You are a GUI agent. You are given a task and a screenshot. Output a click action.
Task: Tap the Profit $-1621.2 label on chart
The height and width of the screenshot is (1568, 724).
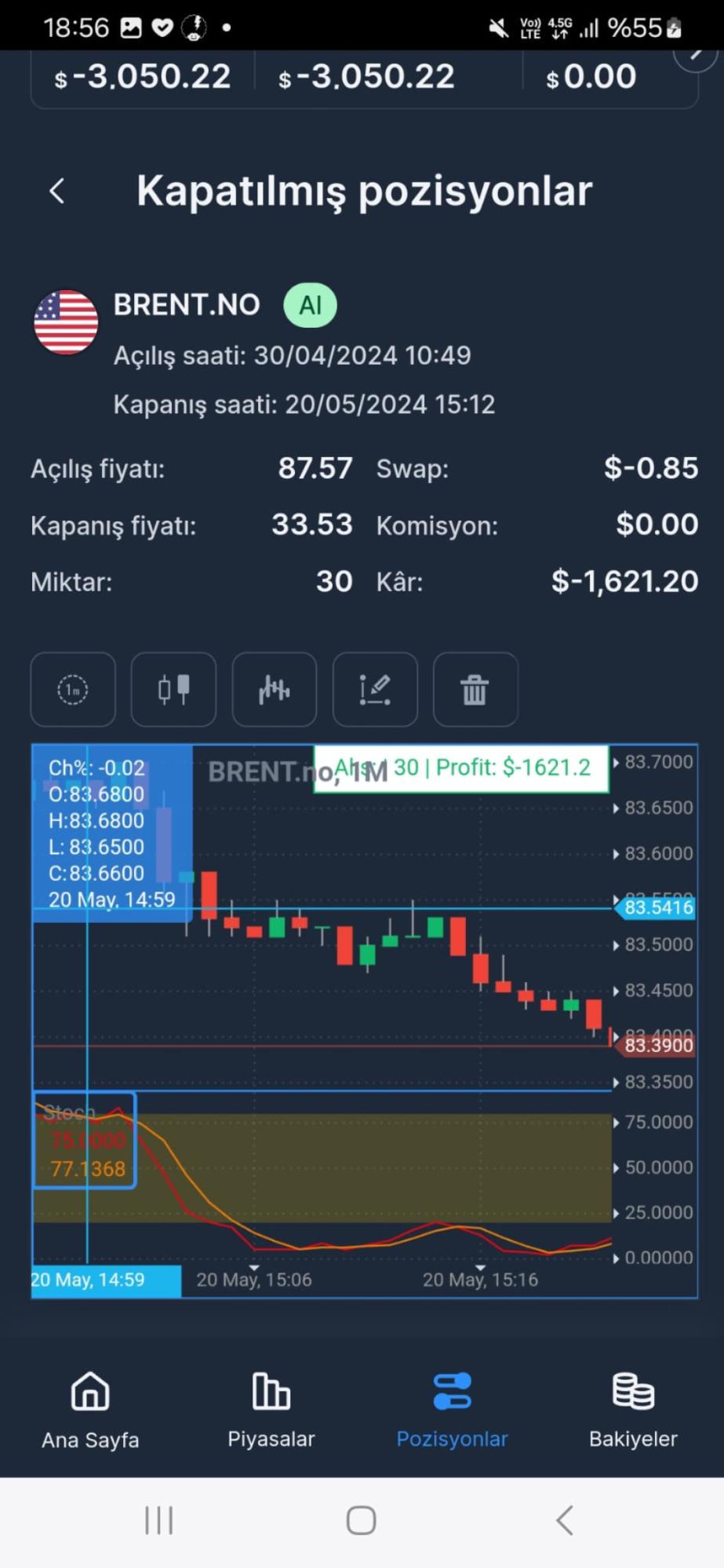pos(460,768)
